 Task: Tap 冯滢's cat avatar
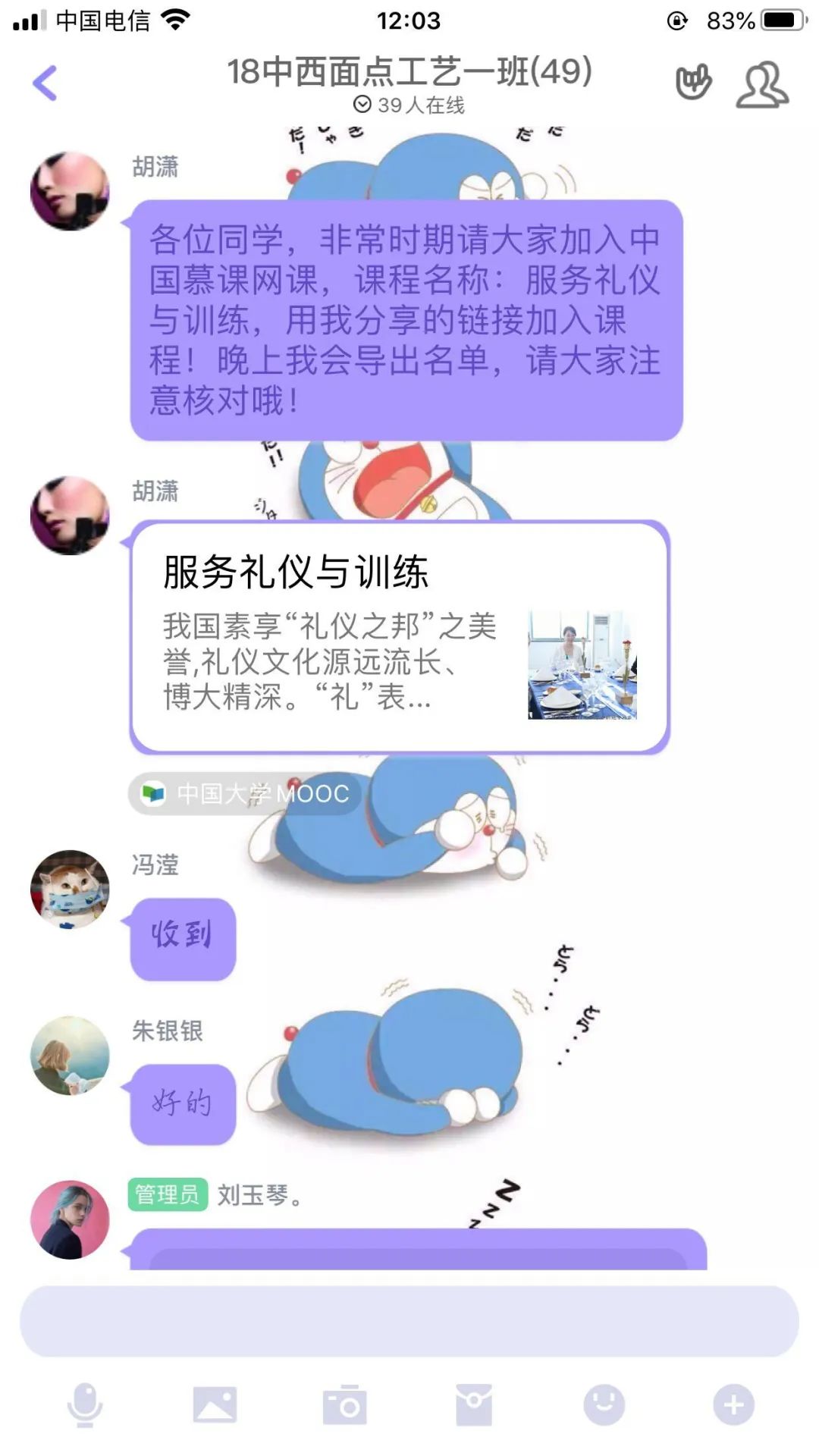(70, 889)
